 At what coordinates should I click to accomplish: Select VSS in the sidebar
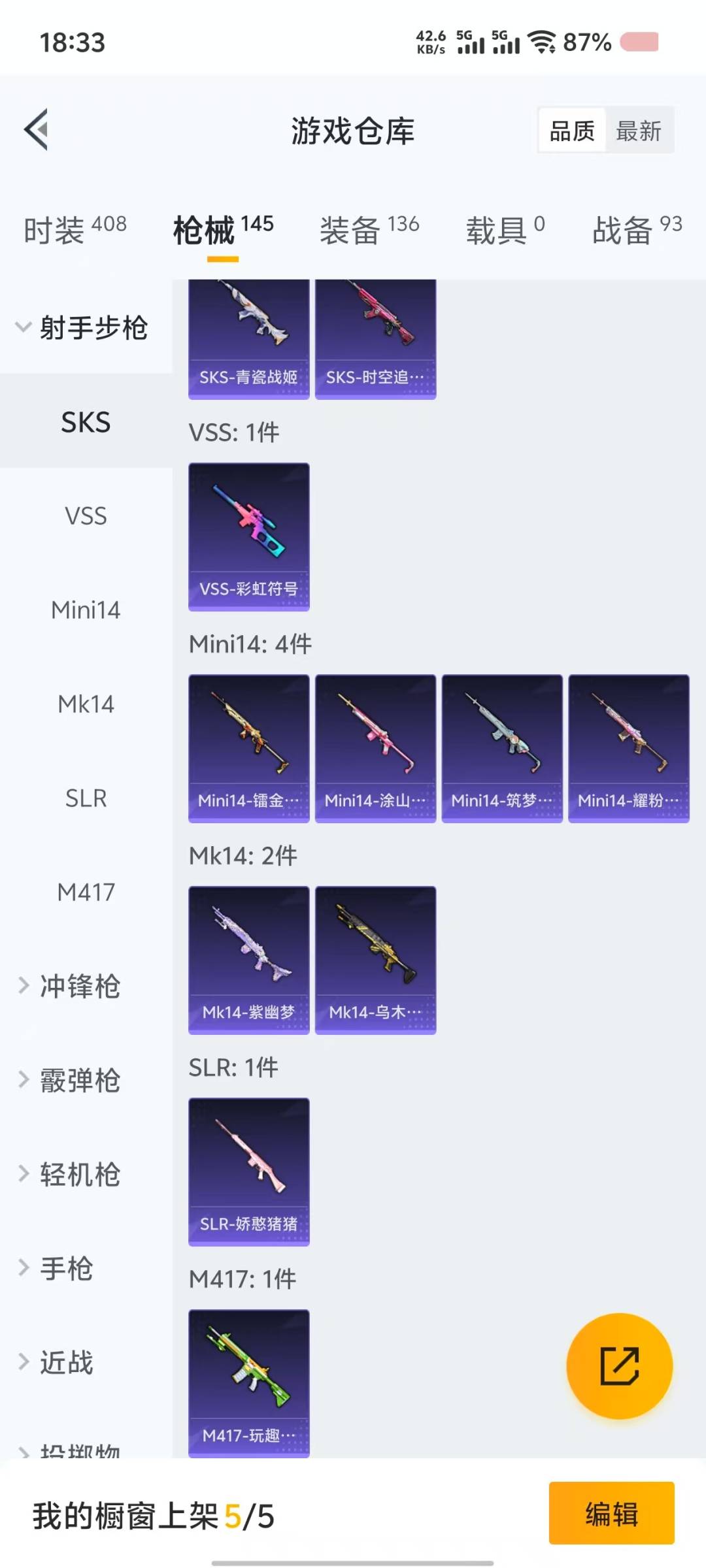(86, 516)
